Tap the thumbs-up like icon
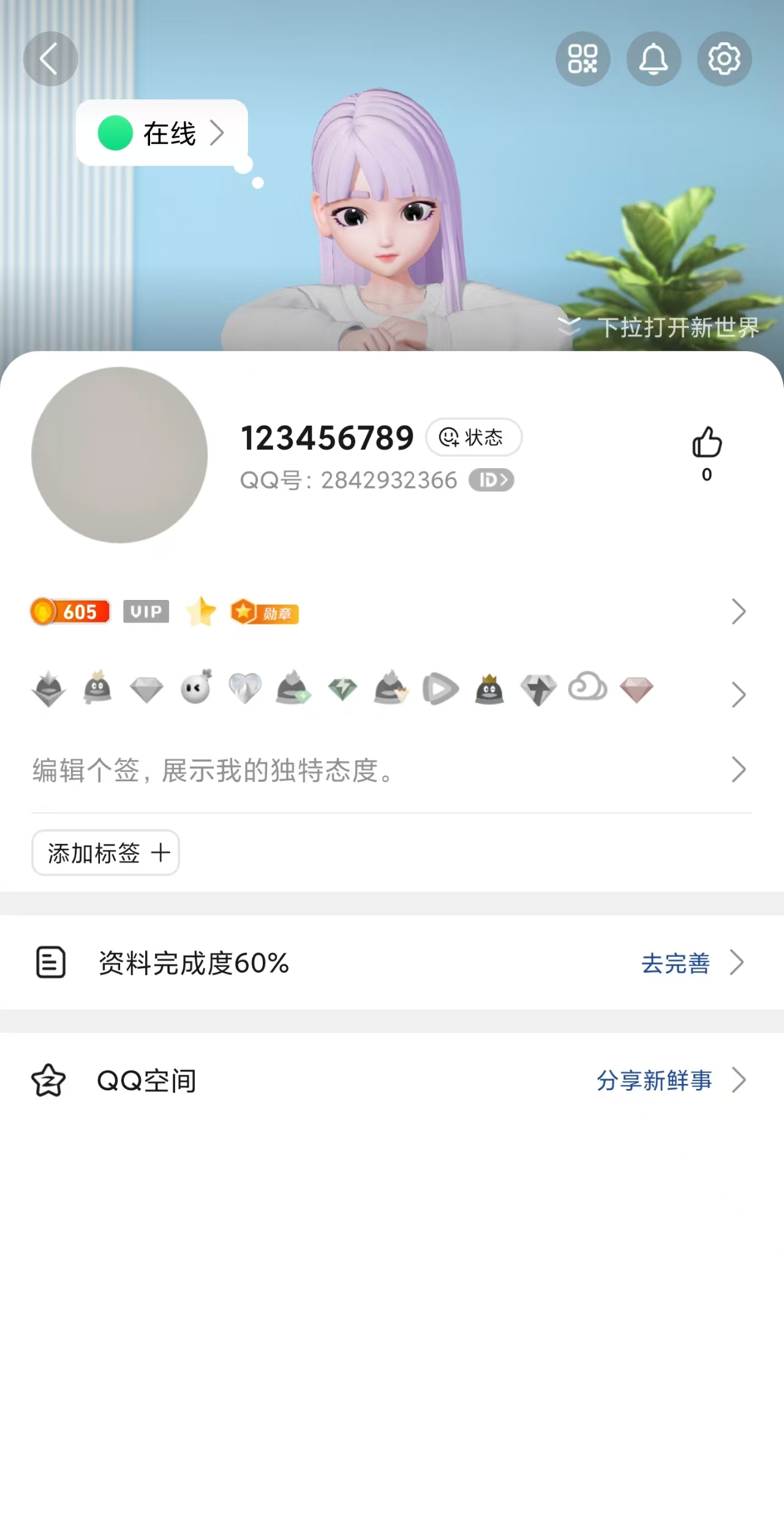The height and width of the screenshot is (1532, 784). pyautogui.click(x=707, y=443)
